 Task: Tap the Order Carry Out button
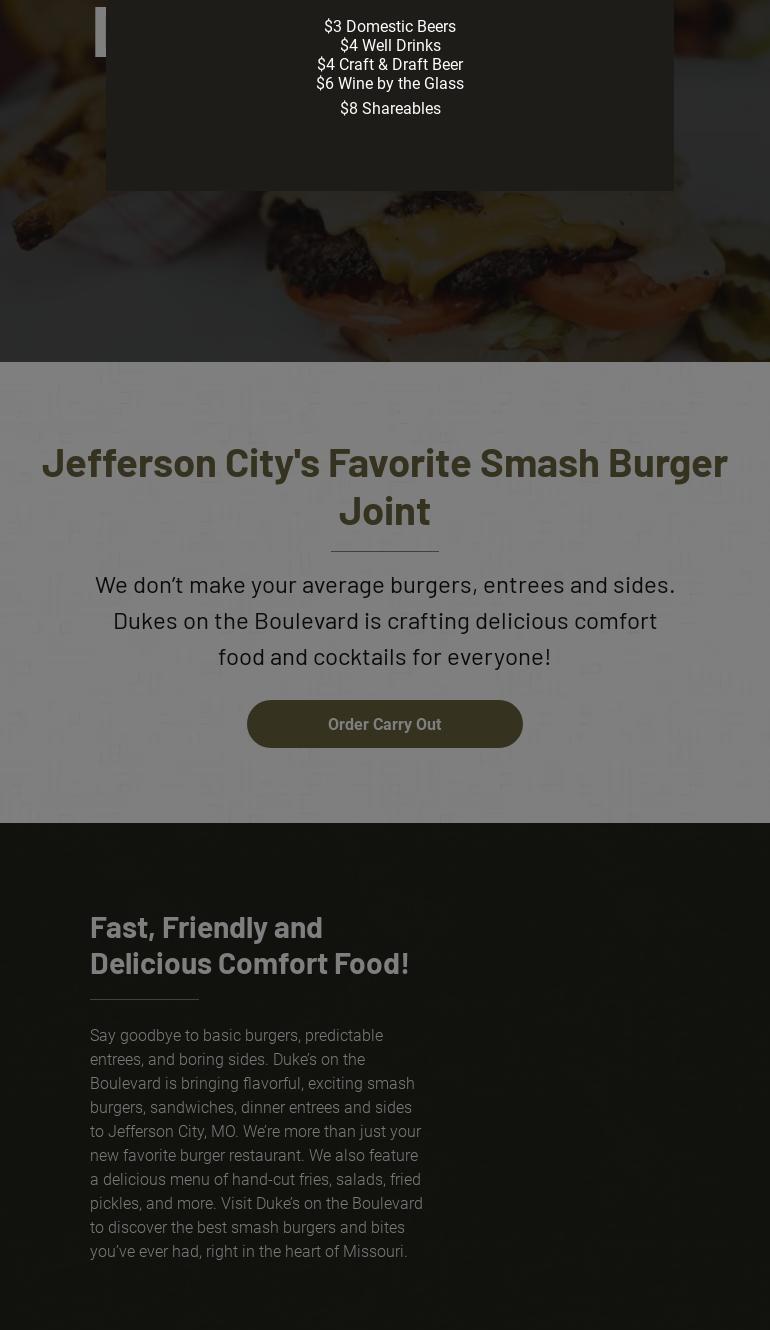pos(384,724)
